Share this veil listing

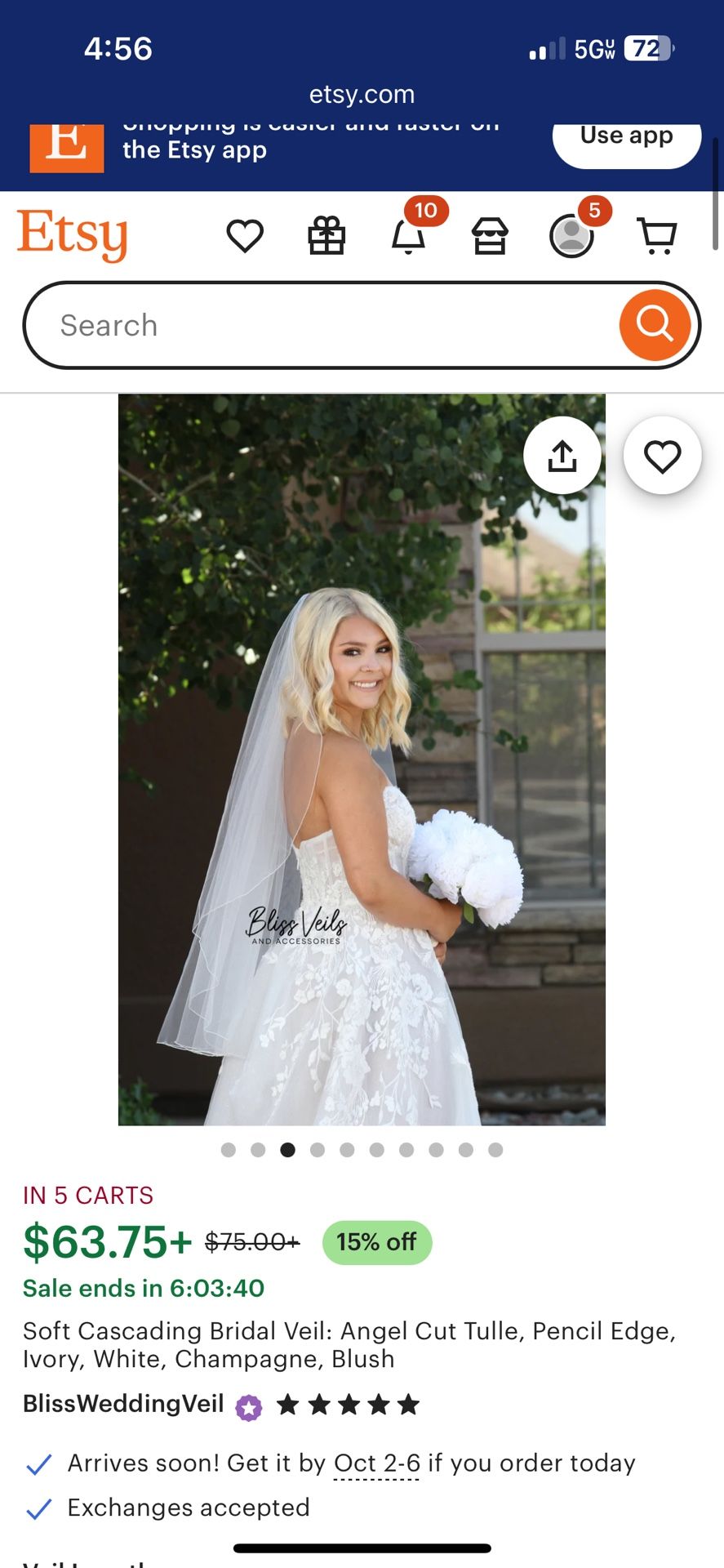(562, 456)
